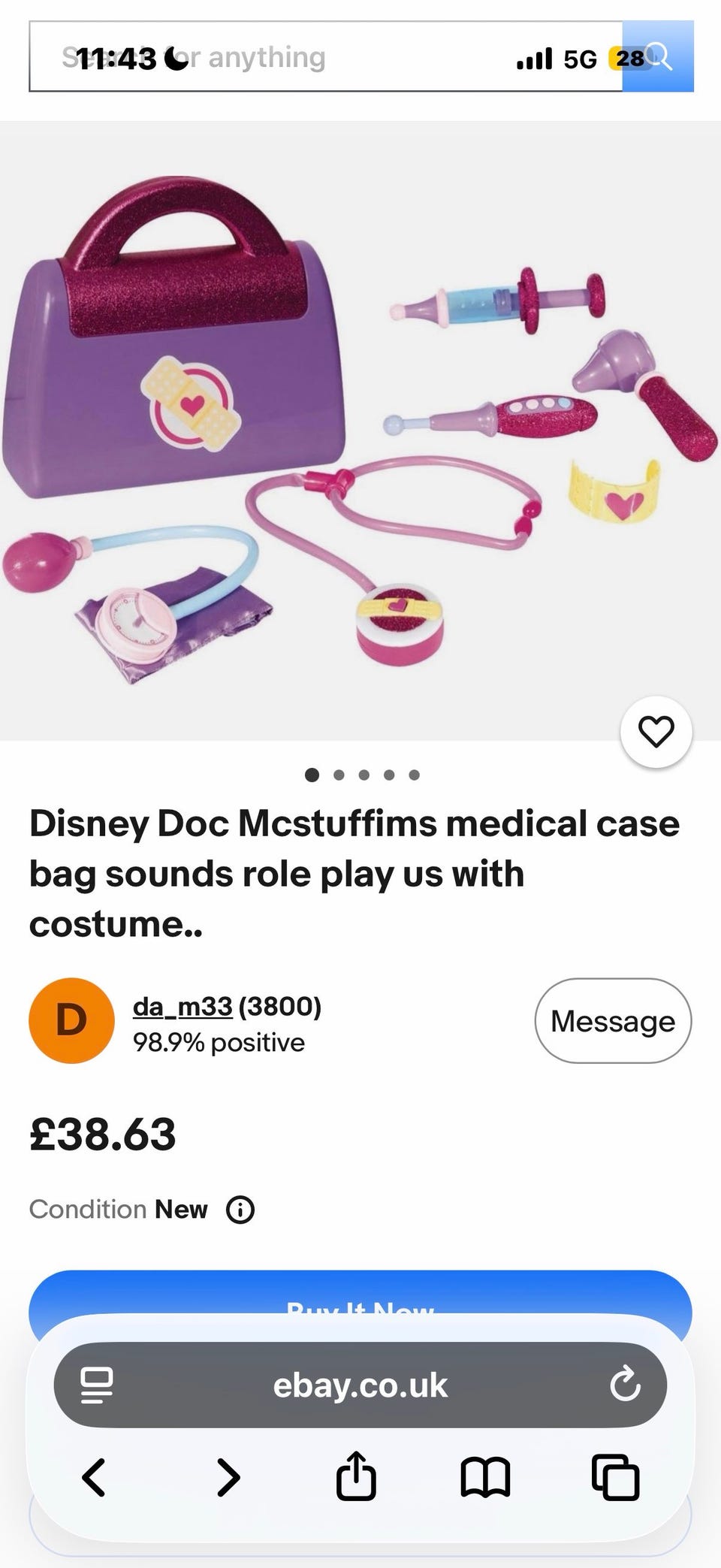
Task: Go back to previous page
Action: click(x=94, y=1478)
